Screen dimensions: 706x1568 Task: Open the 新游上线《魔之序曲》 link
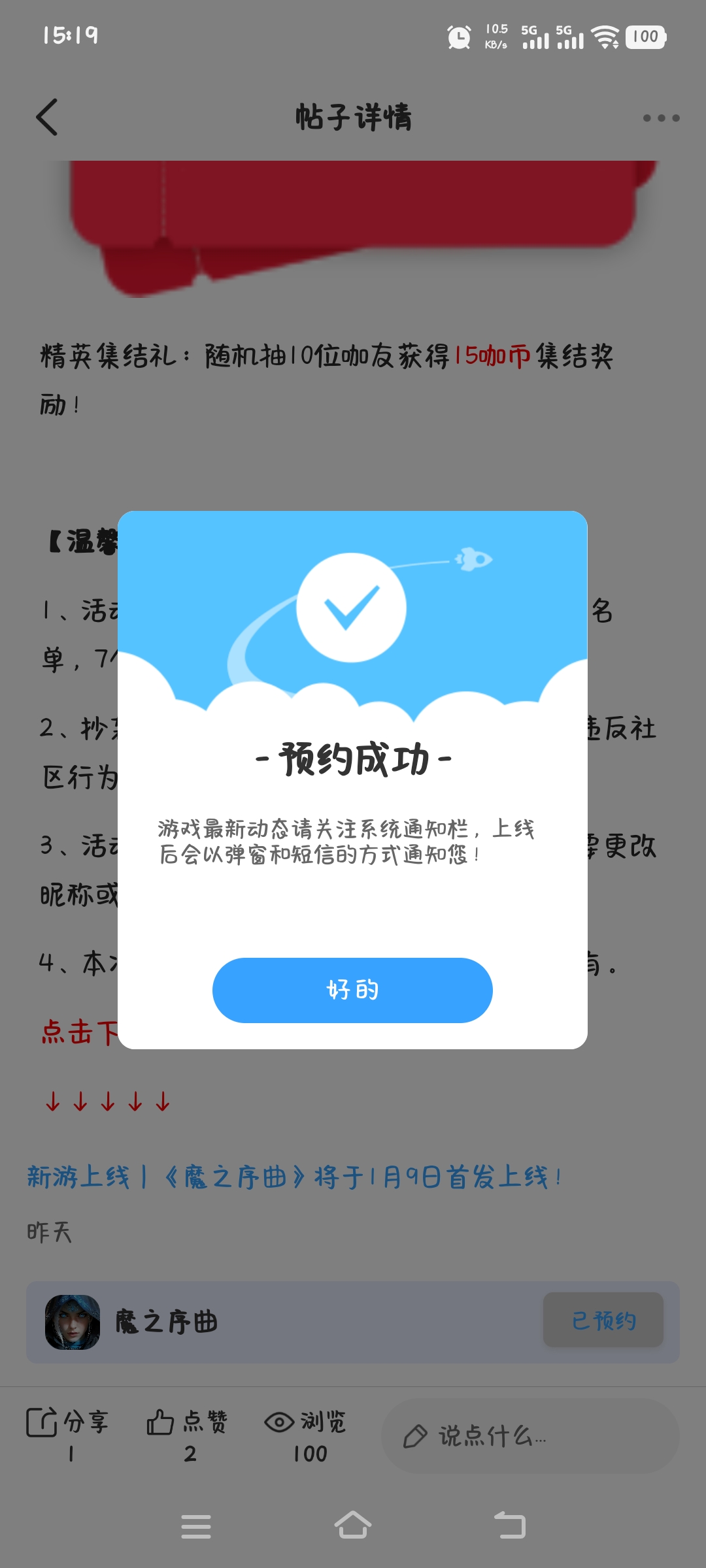[294, 1177]
